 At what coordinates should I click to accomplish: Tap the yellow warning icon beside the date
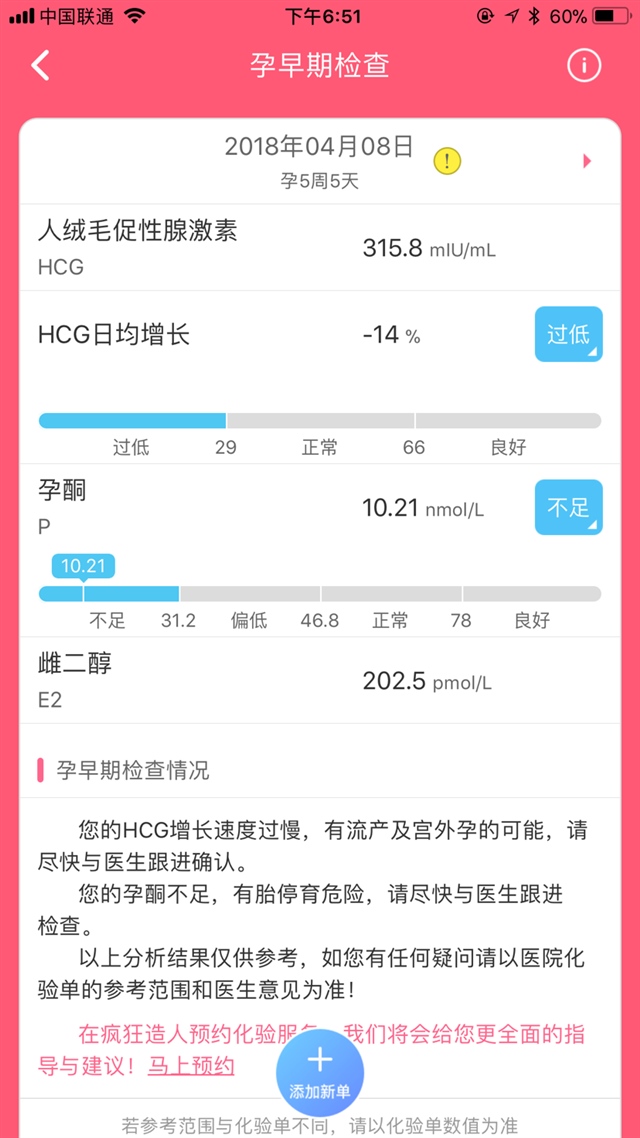pos(447,160)
